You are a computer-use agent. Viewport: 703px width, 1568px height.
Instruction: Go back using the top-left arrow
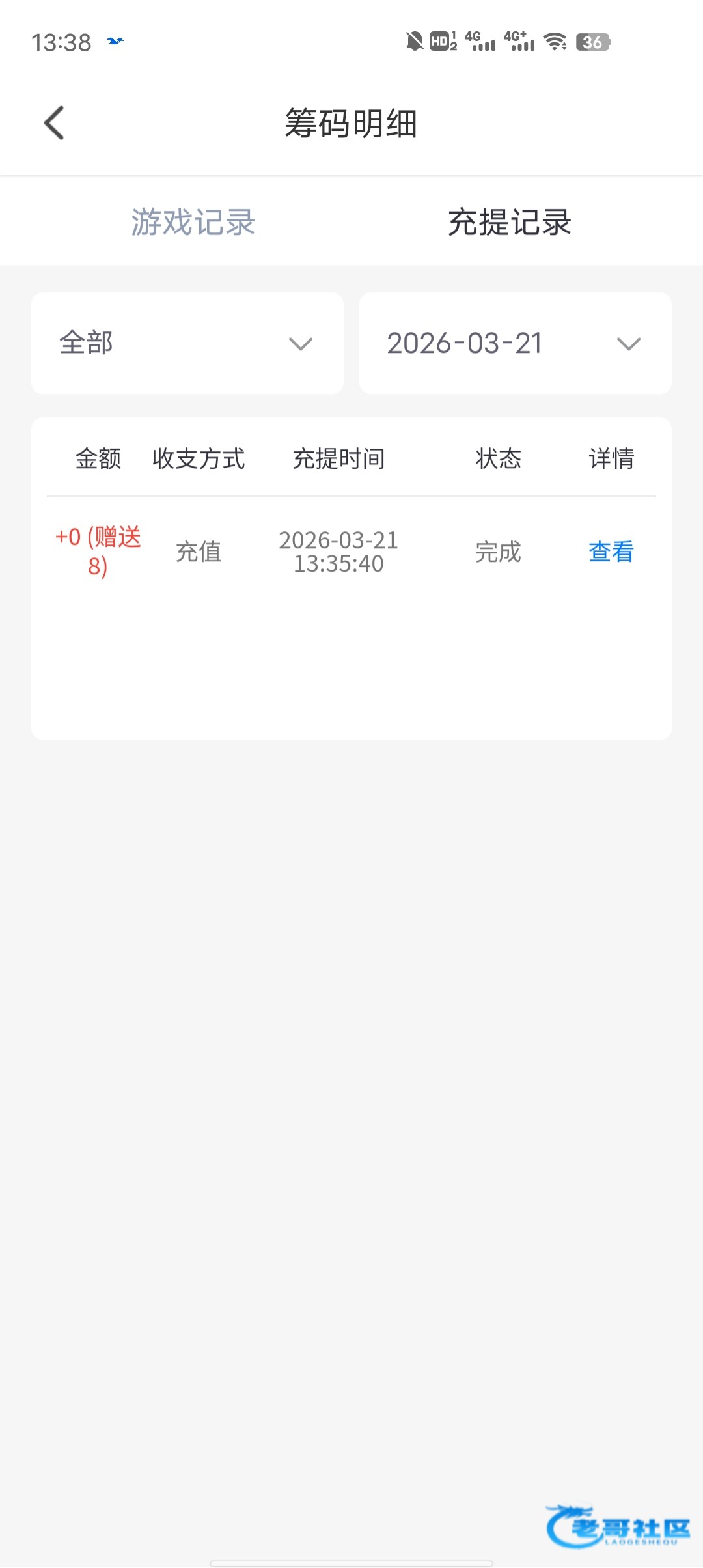pyautogui.click(x=54, y=123)
